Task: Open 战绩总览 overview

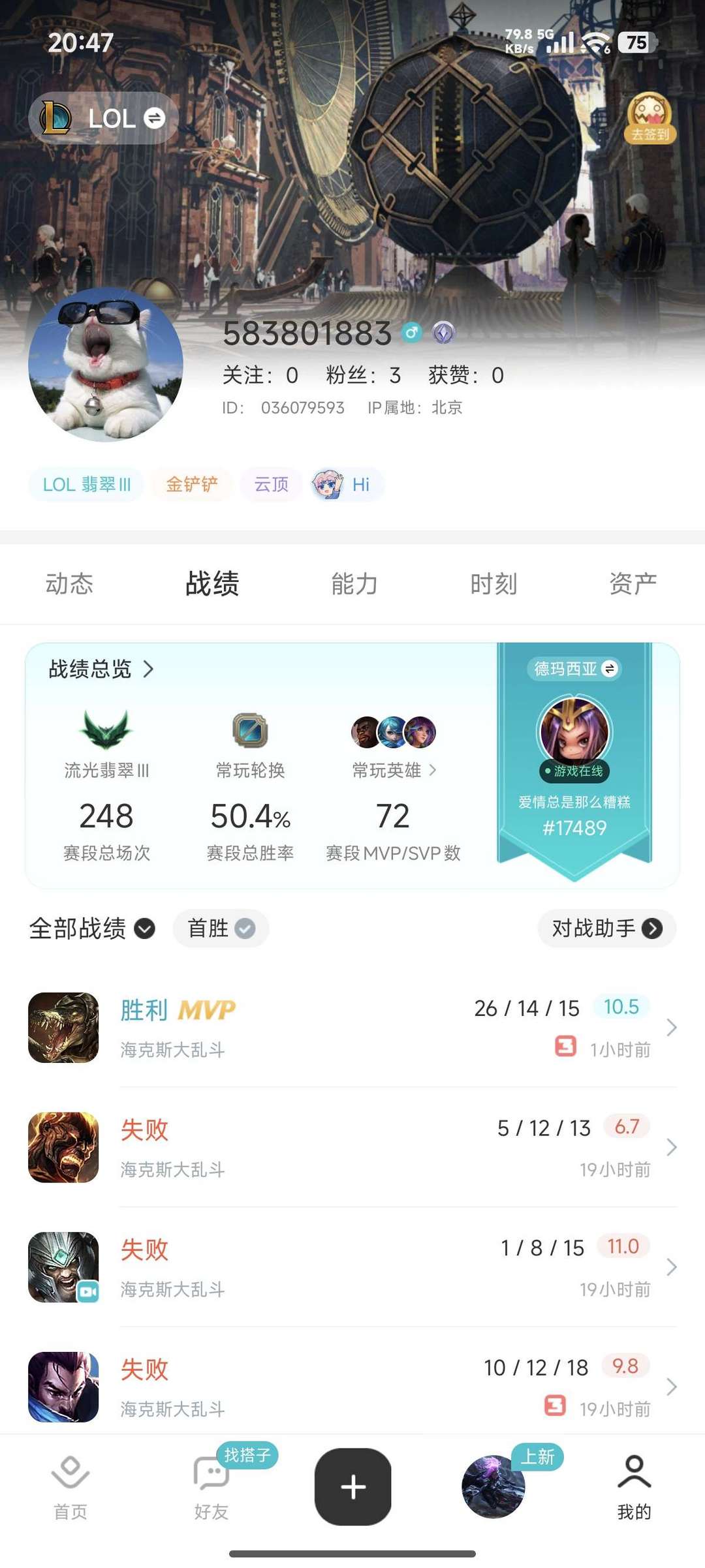Action: 101,669
